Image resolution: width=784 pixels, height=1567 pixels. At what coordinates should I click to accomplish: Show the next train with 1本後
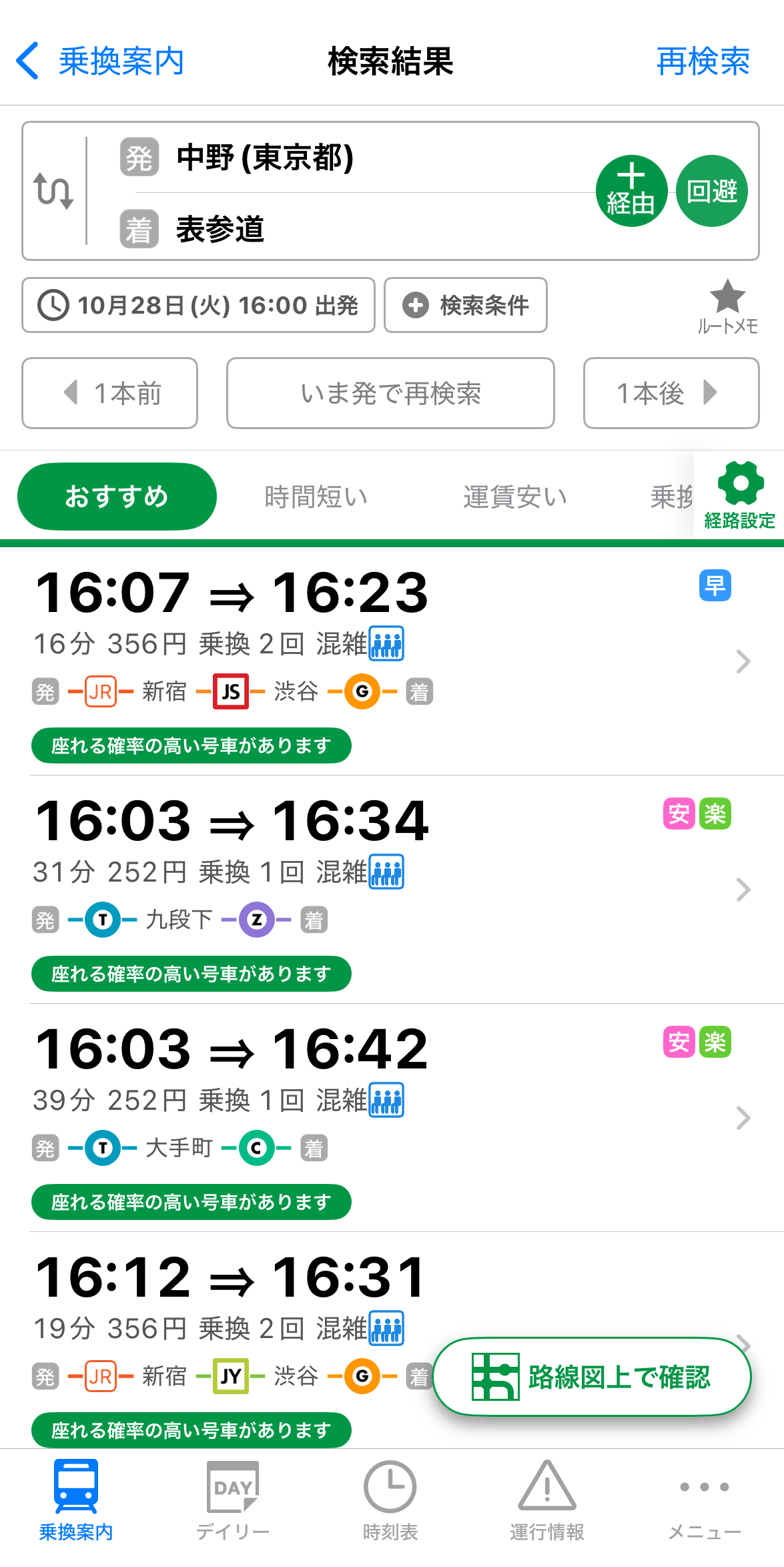[671, 393]
